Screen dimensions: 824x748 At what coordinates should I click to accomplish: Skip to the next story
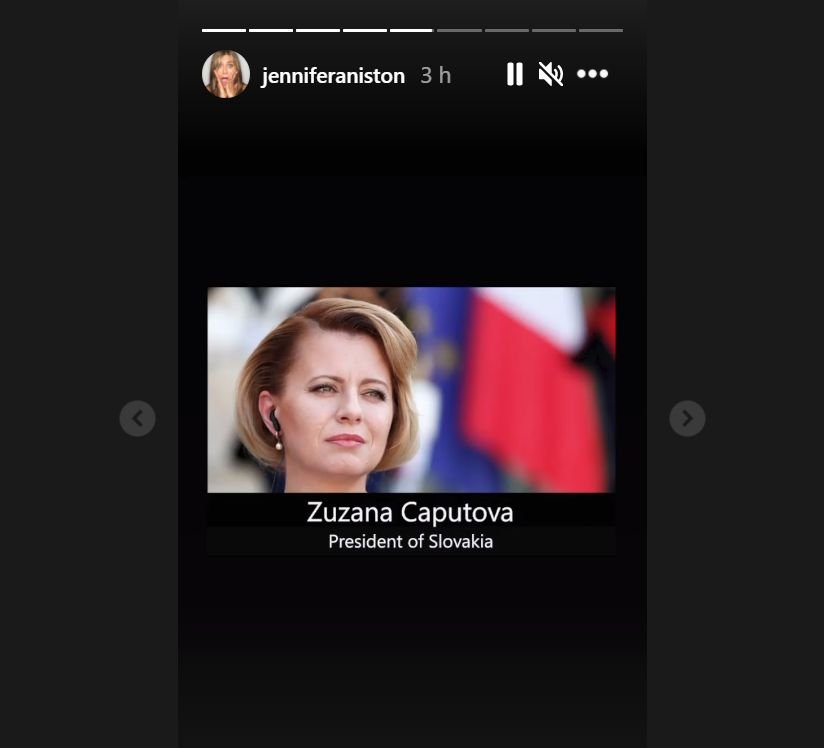coord(687,418)
